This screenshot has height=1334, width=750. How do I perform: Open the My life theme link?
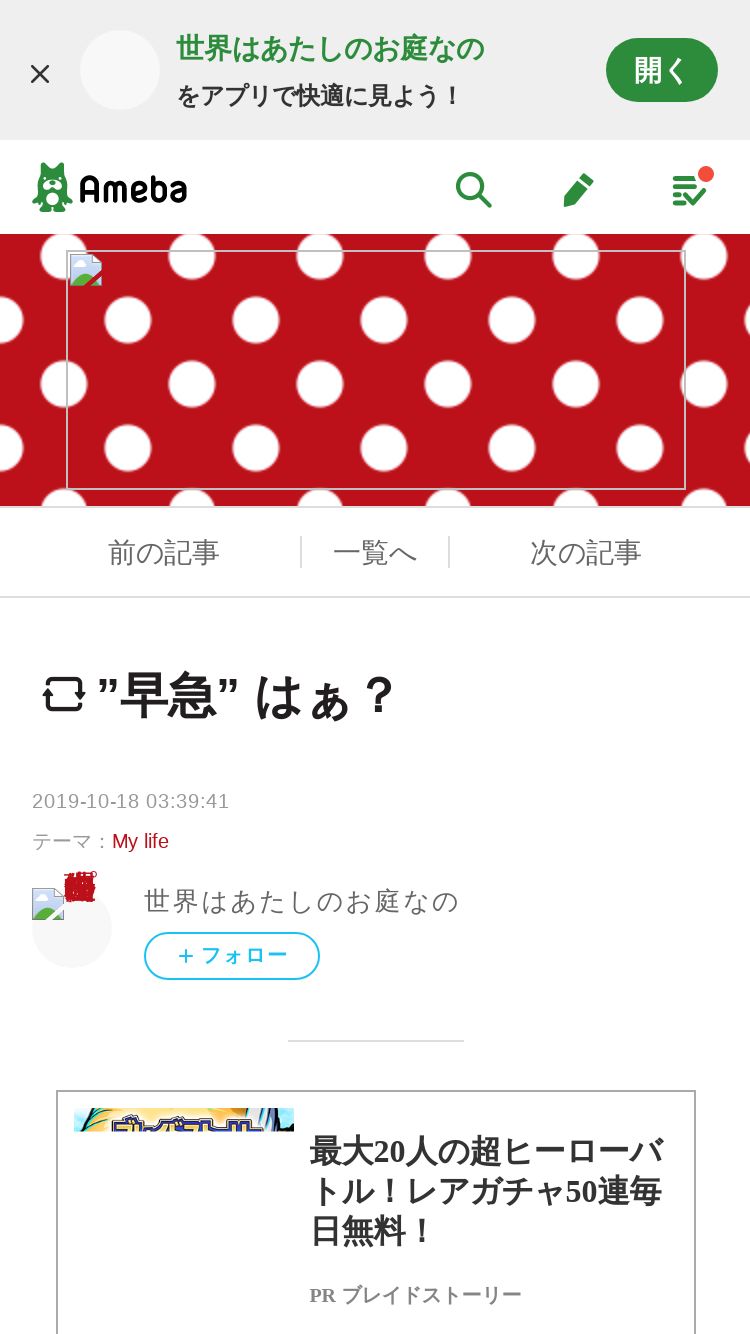click(x=140, y=841)
